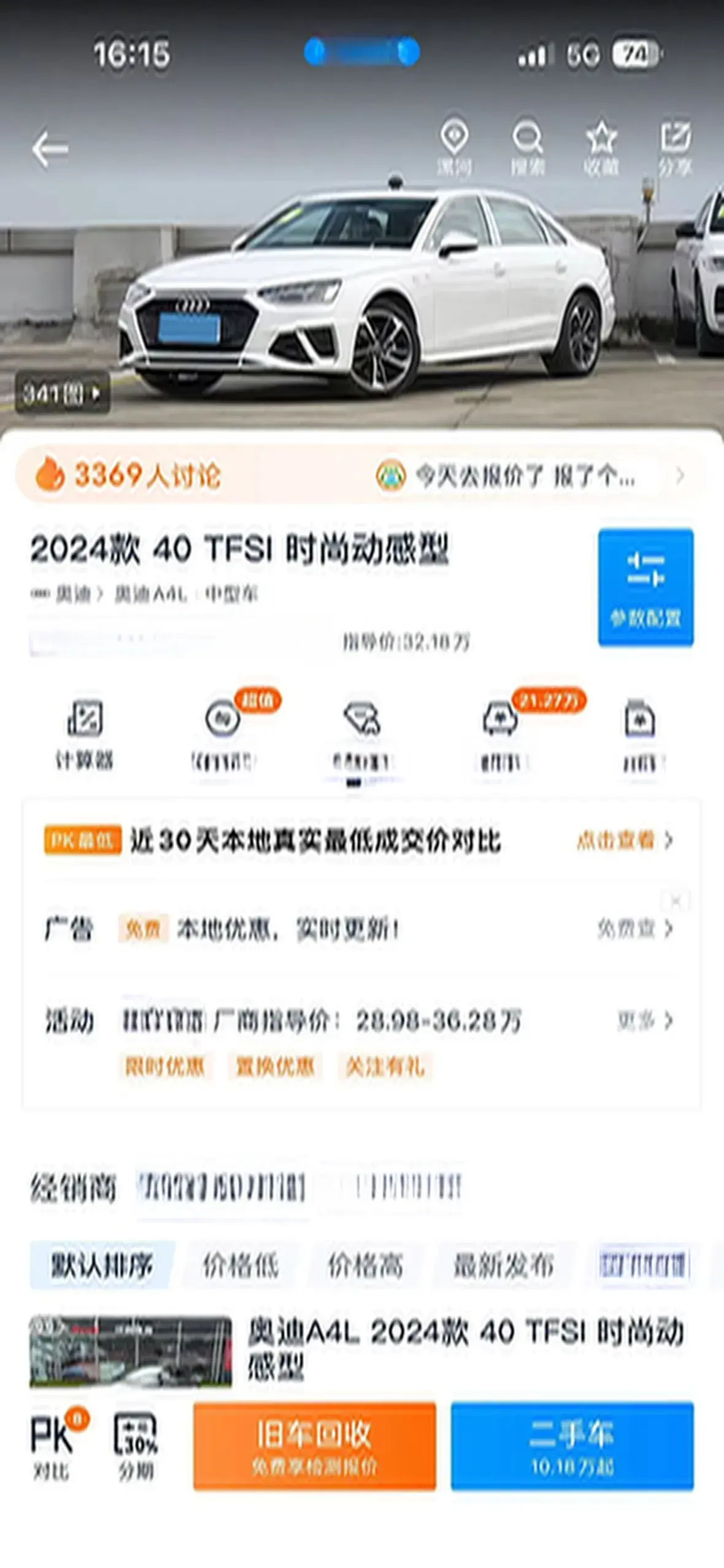Open 参数配置 specifications
This screenshot has width=724, height=1568.
[645, 586]
